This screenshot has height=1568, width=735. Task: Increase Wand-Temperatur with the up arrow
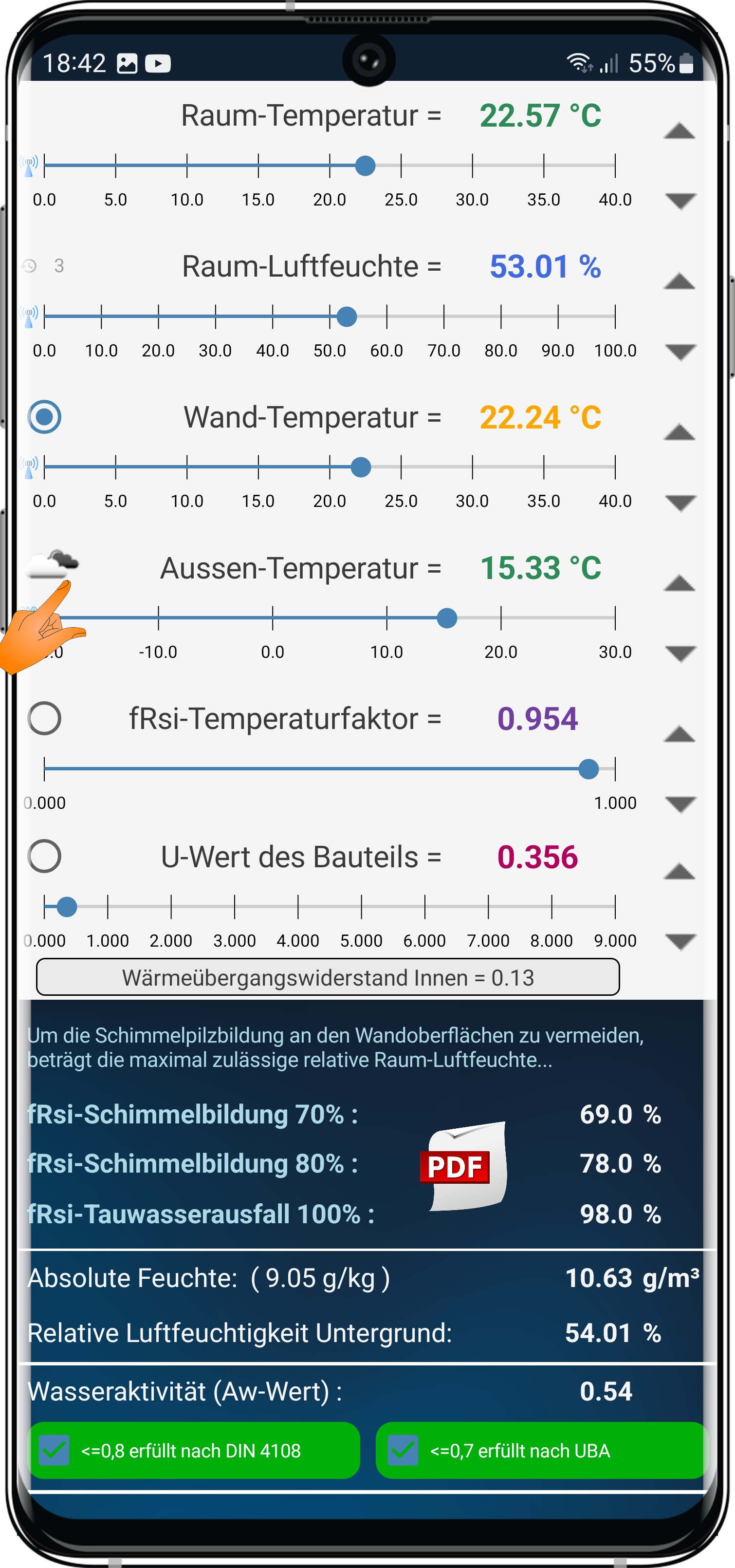coord(680,432)
